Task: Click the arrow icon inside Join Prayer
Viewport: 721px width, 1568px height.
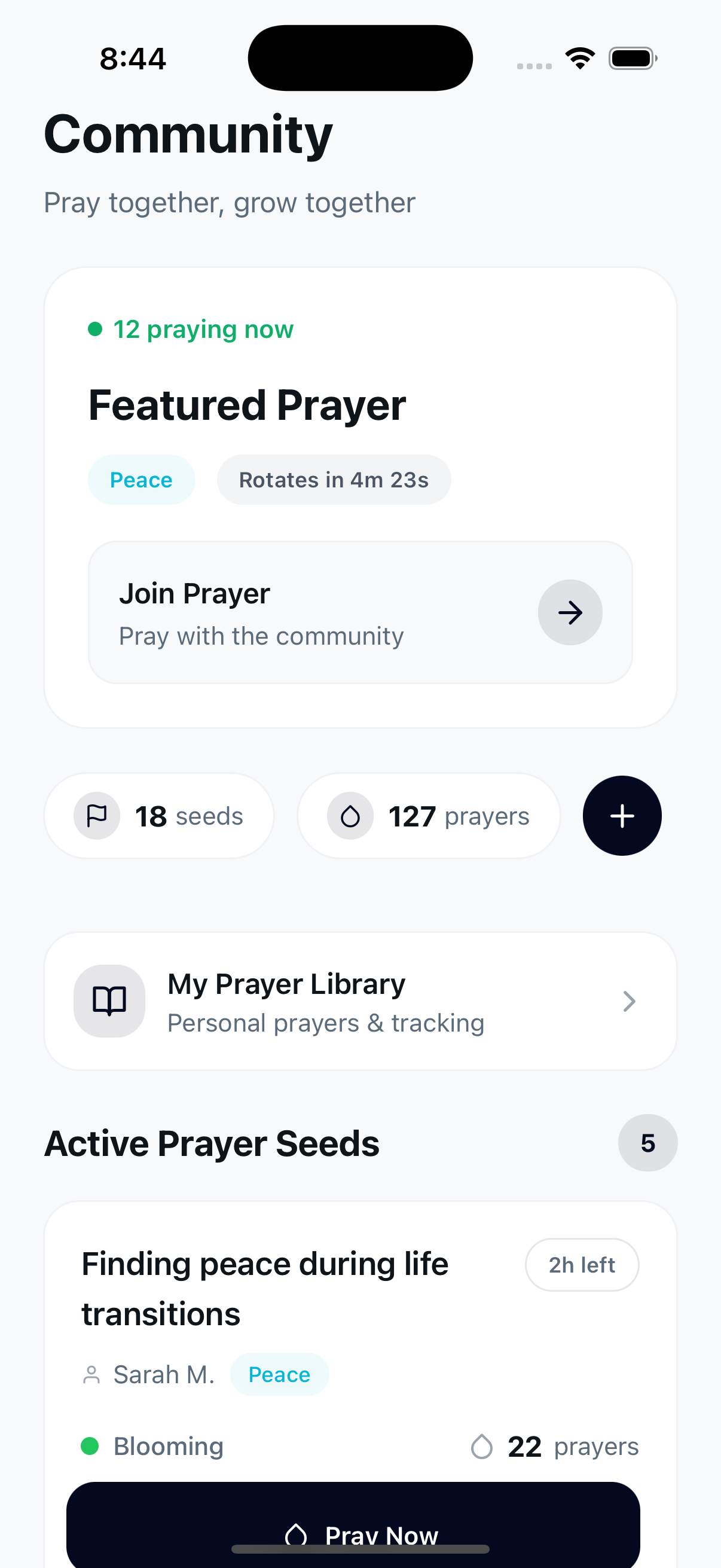Action: pyautogui.click(x=570, y=612)
